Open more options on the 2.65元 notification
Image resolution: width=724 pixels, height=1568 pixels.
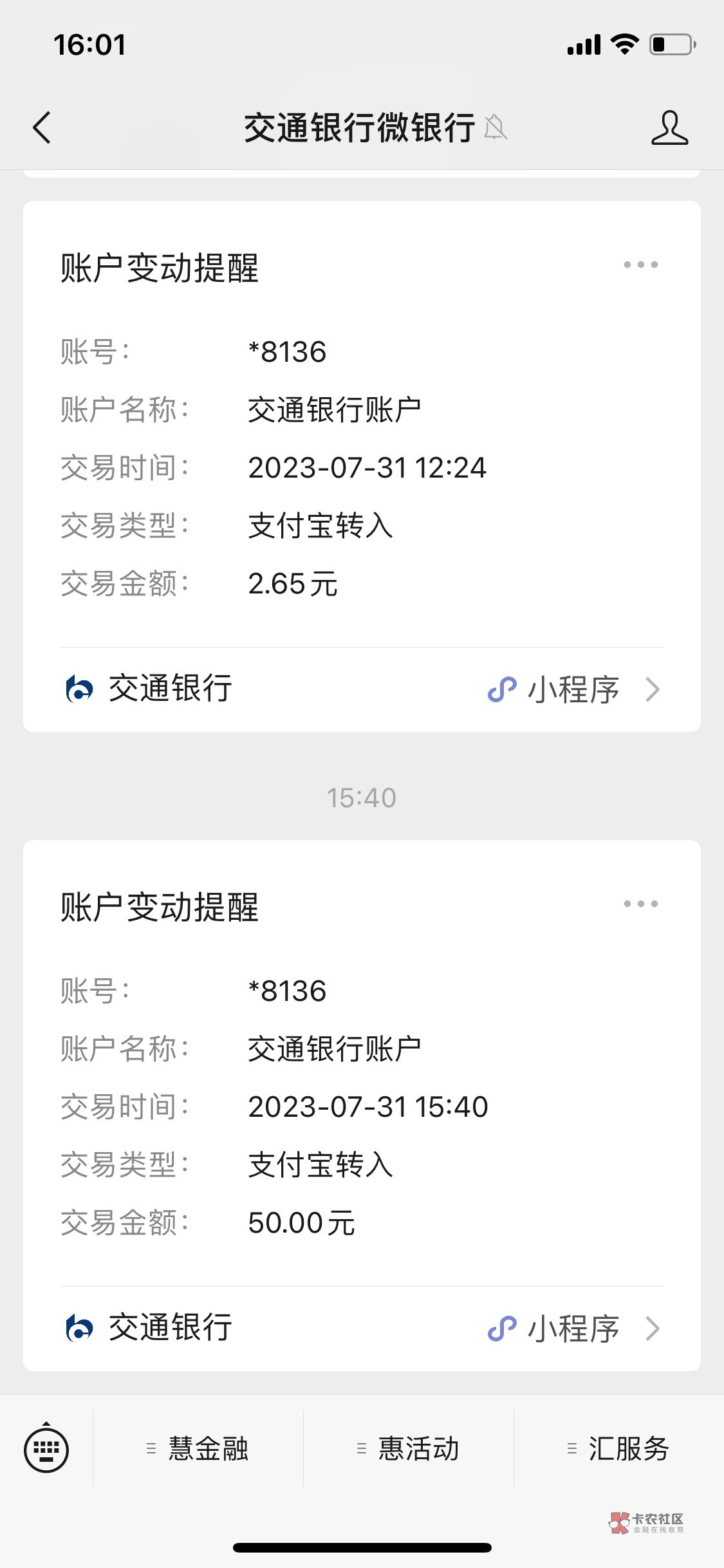point(640,265)
